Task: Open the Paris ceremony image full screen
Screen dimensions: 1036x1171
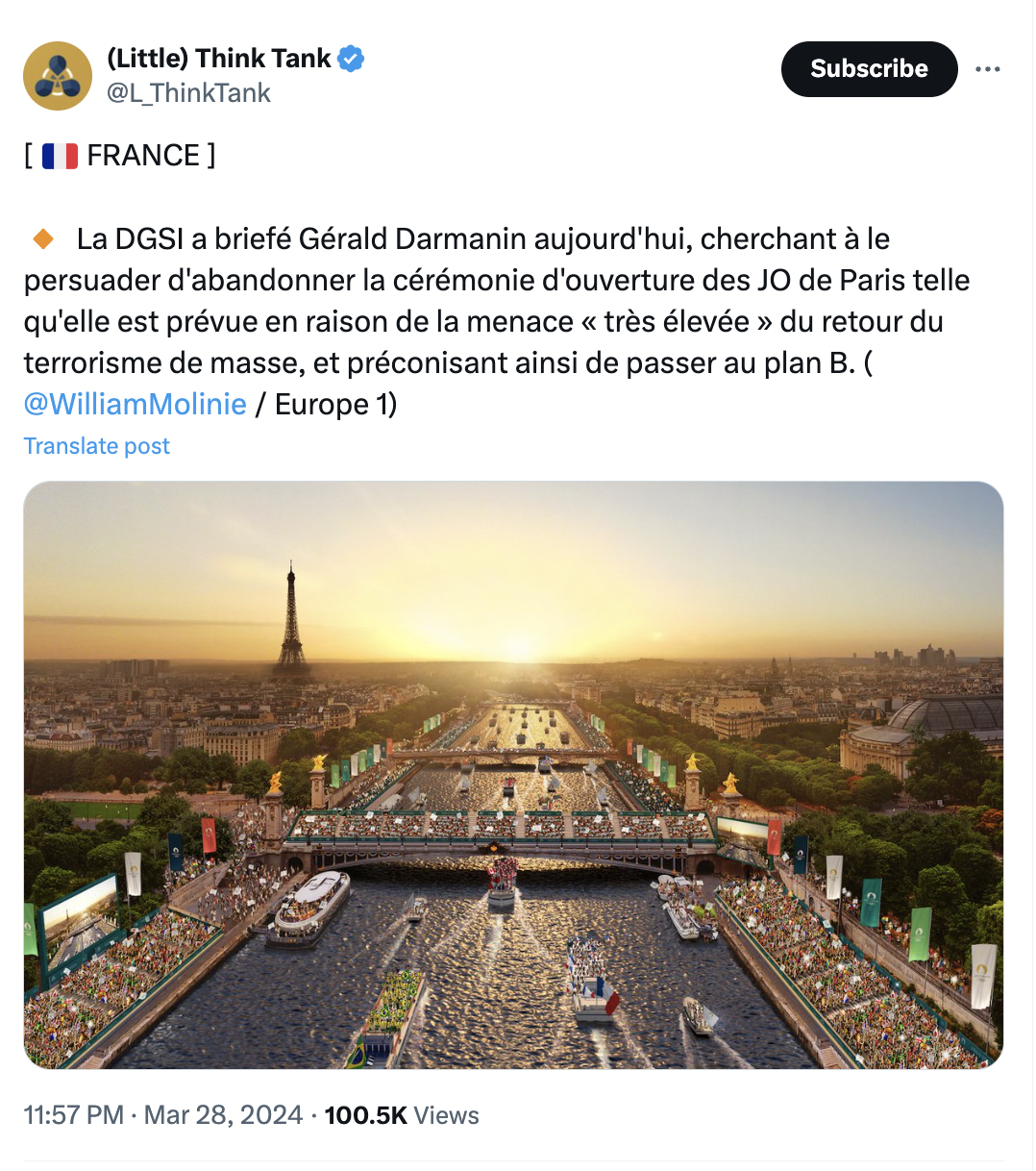Action: click(513, 775)
